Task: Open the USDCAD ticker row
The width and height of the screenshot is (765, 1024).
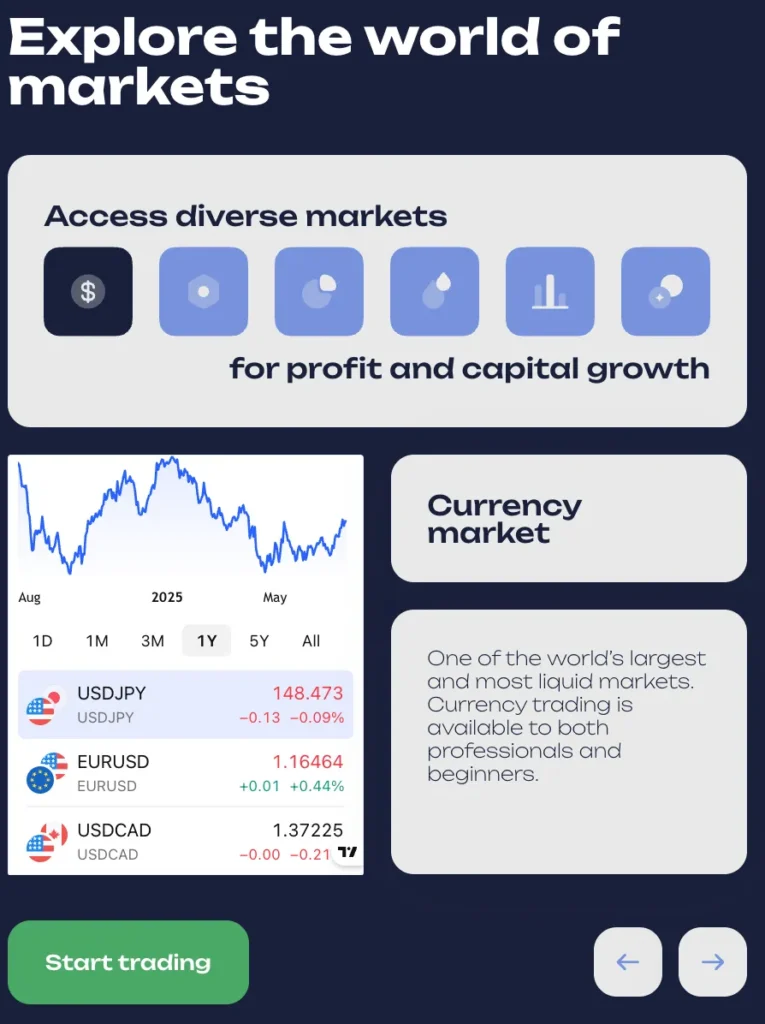Action: 186,841
